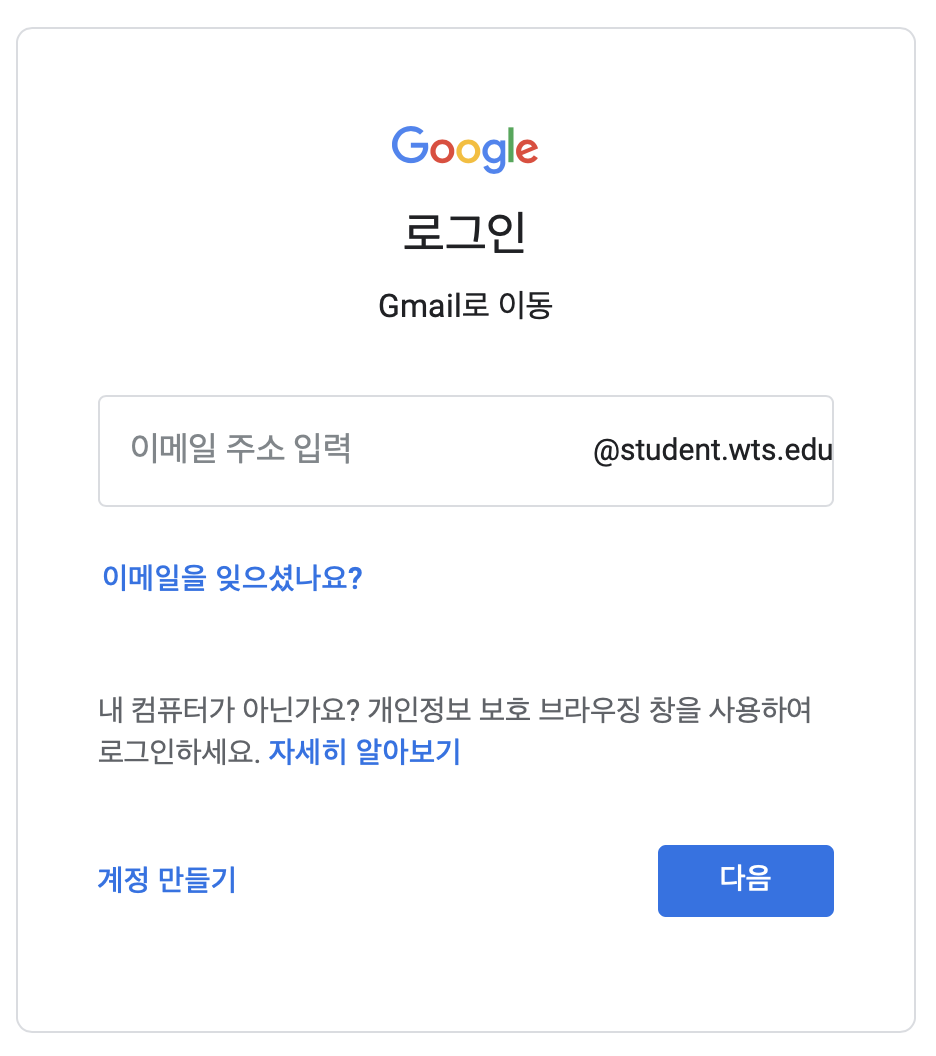Tap the blue 다음 button
The width and height of the screenshot is (936, 1056).
745,880
